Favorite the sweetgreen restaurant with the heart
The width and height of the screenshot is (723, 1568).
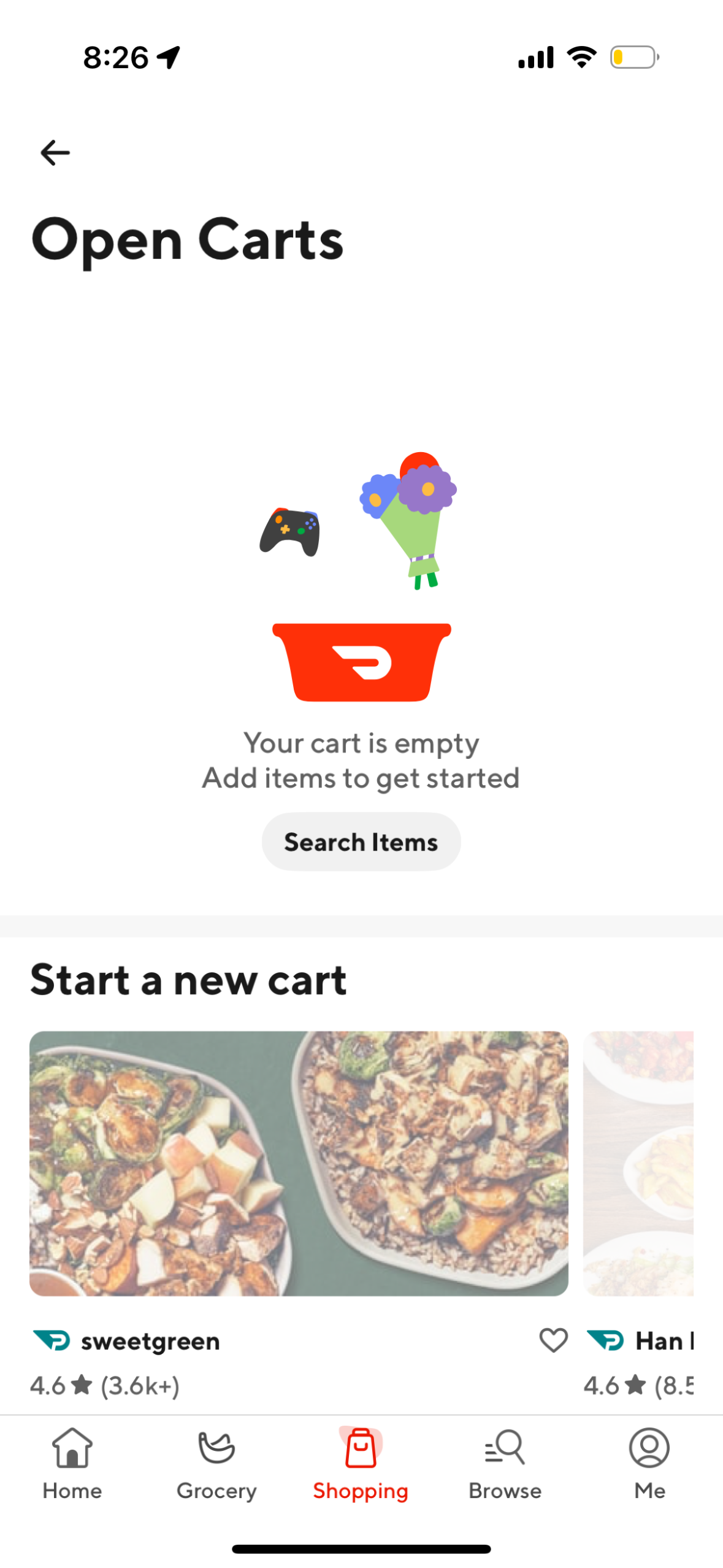coord(553,1340)
